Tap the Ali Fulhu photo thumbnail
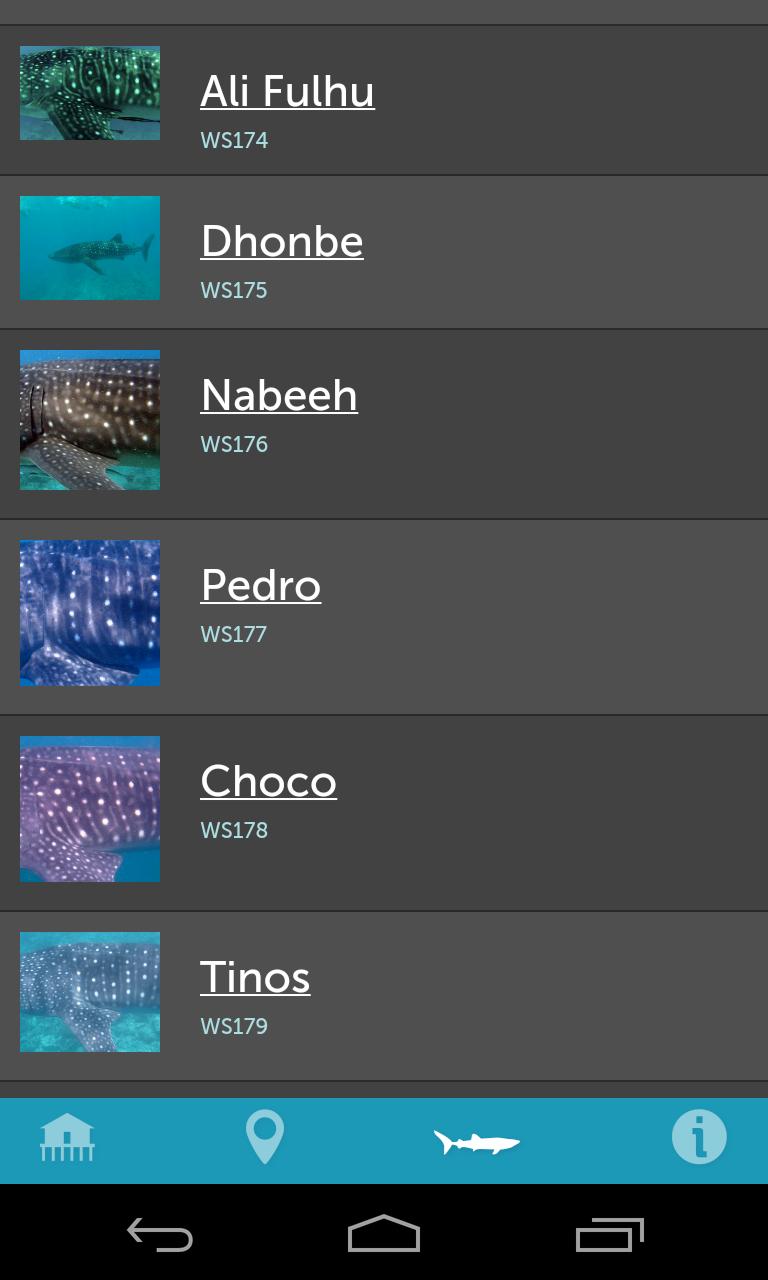Screen dimensions: 768x1280 [x=89, y=92]
